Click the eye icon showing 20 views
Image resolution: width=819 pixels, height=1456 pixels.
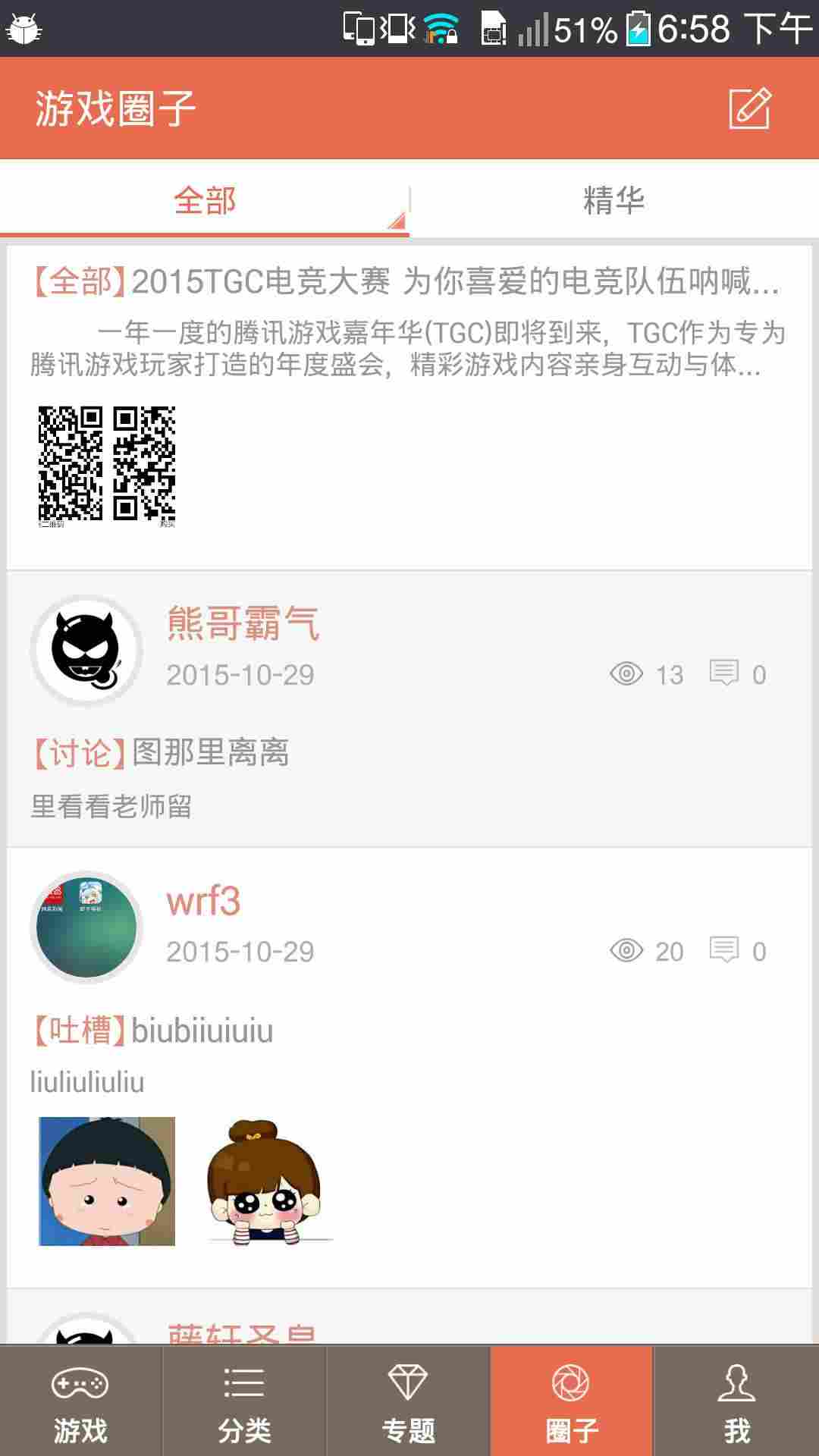626,949
